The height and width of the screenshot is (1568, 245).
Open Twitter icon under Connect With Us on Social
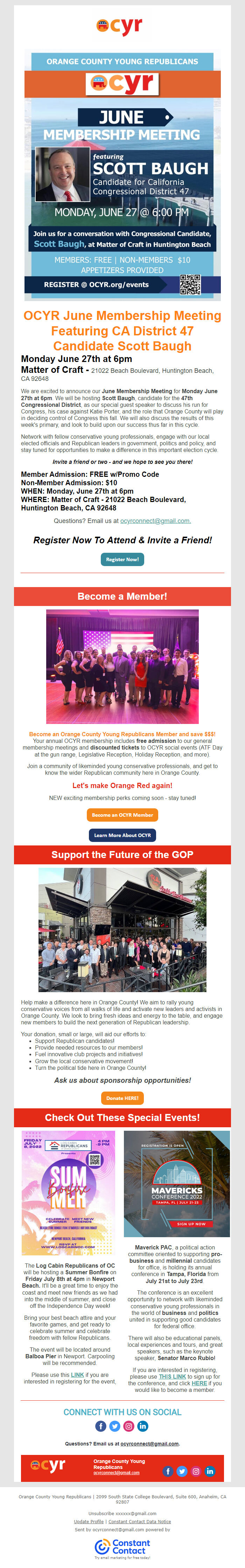[x=115, y=1426]
